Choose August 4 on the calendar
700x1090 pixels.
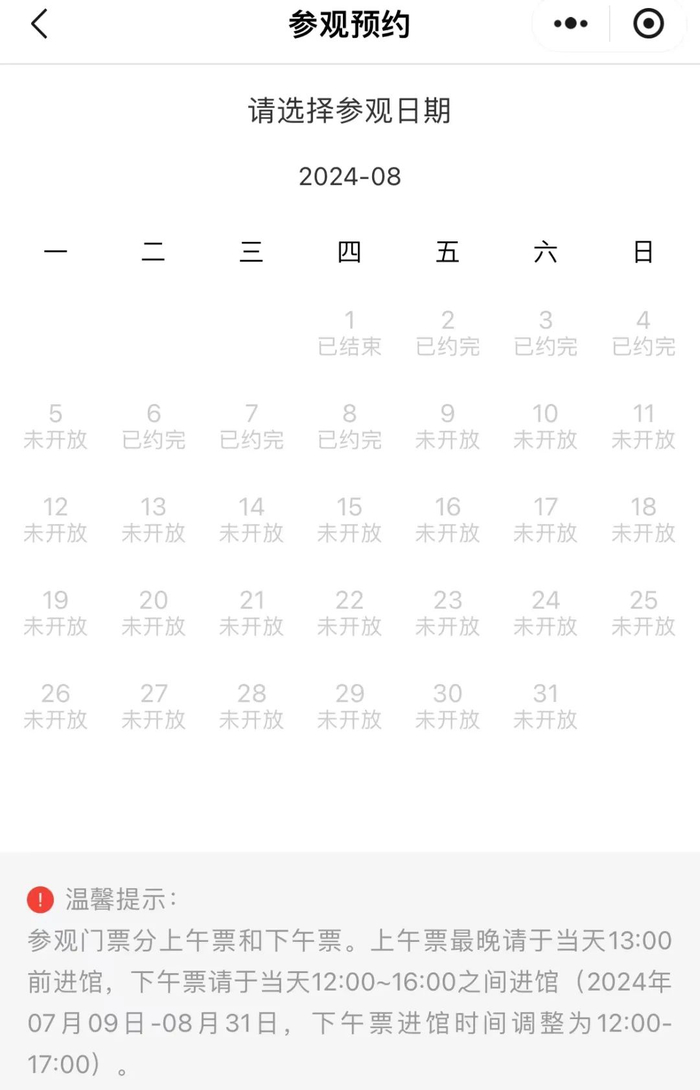(x=643, y=333)
